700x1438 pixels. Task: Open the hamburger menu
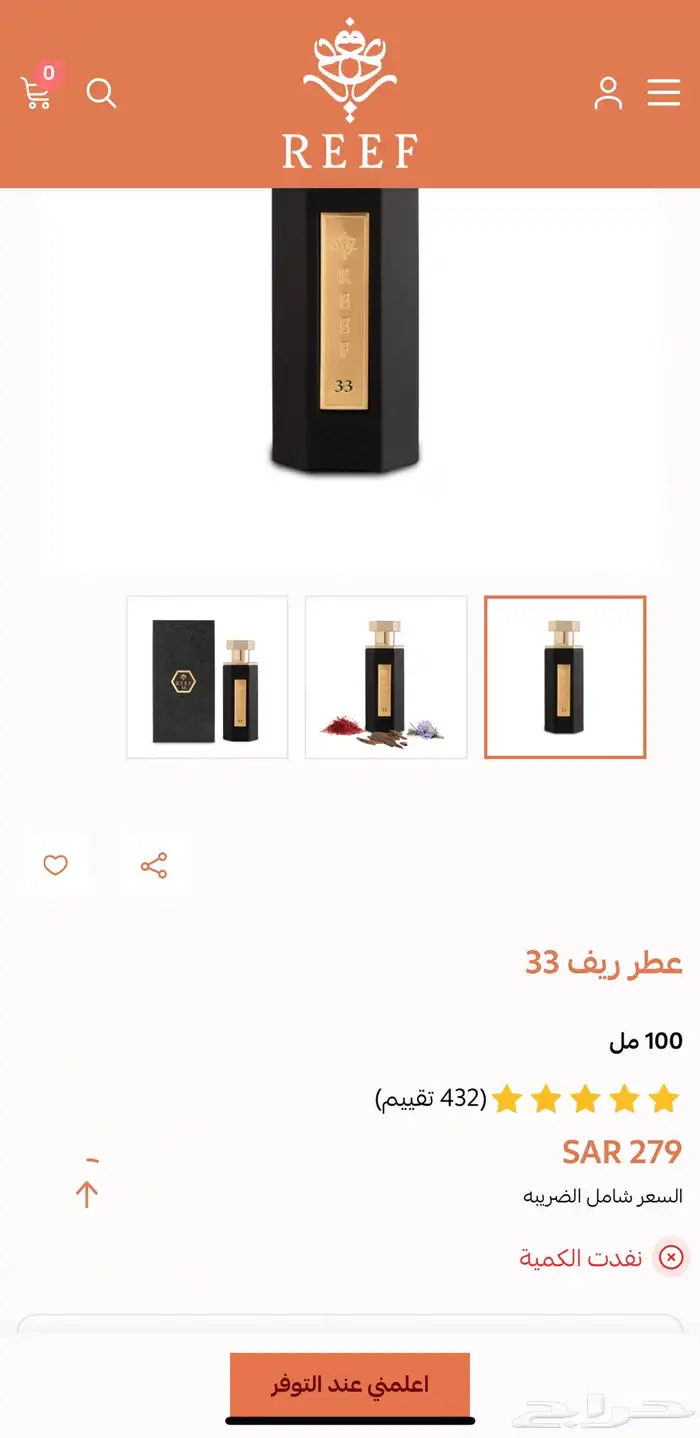coord(663,93)
